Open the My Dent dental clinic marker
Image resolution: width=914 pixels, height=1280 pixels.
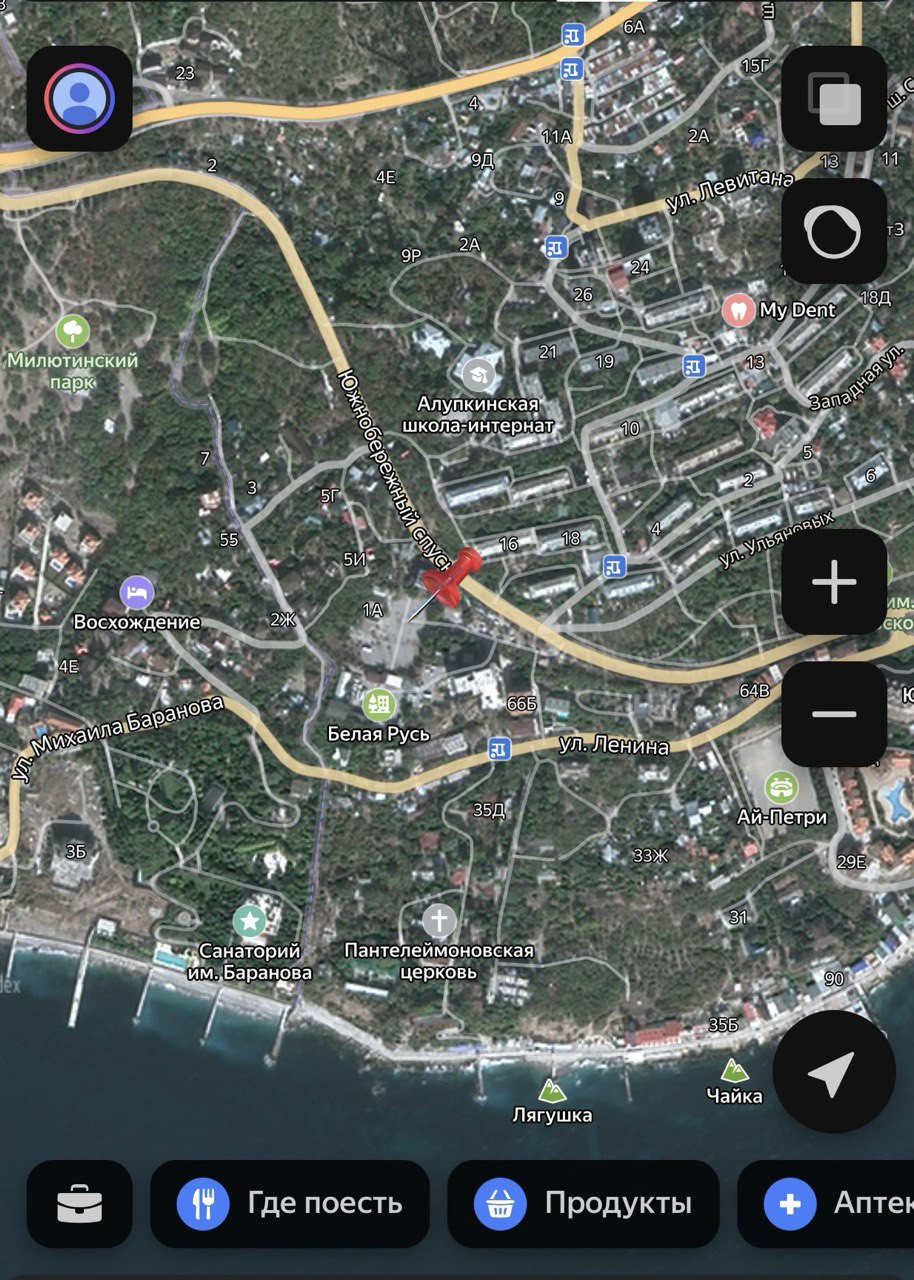tap(738, 309)
